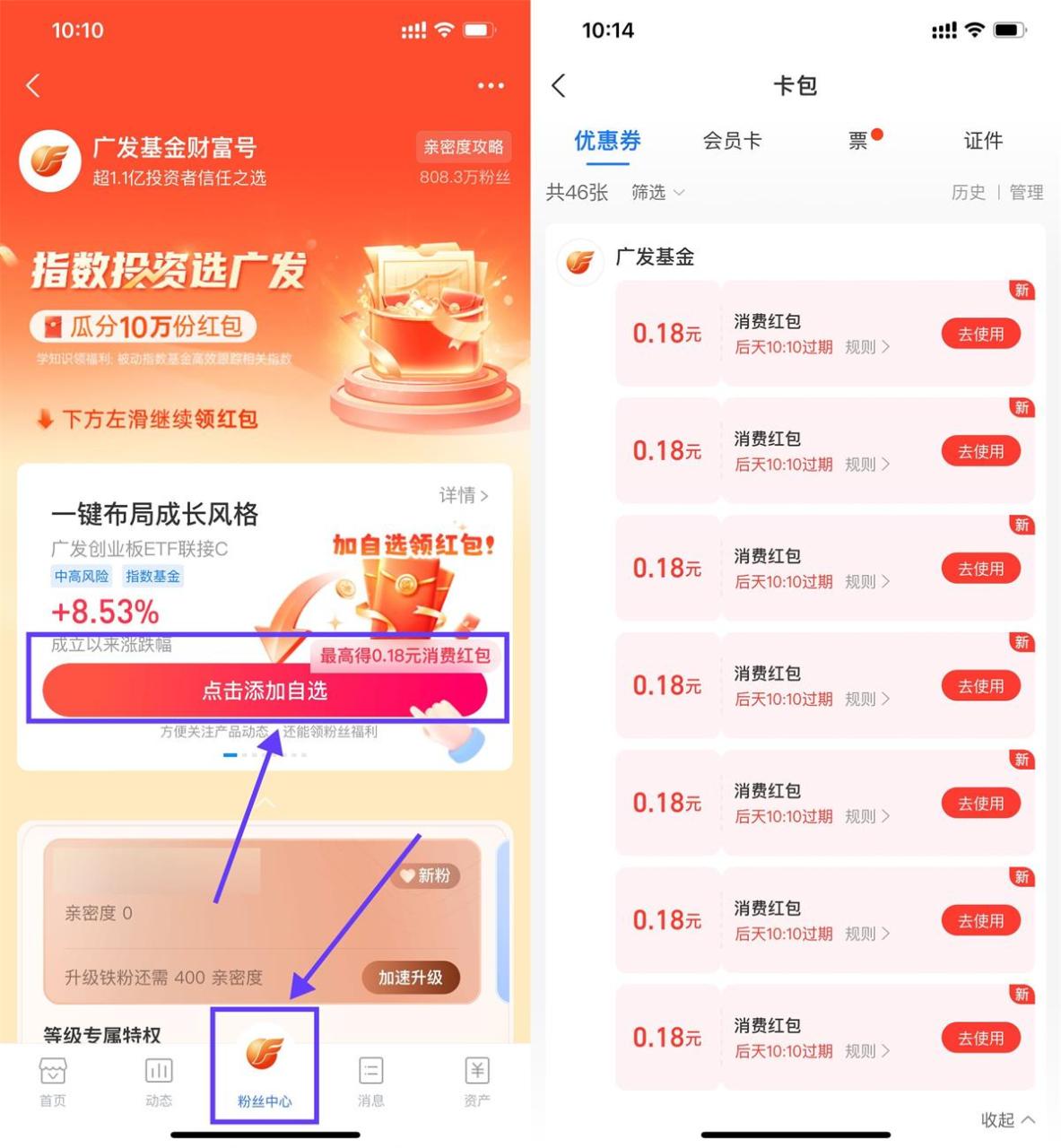Switch to the 会员卡 tab

point(733,141)
